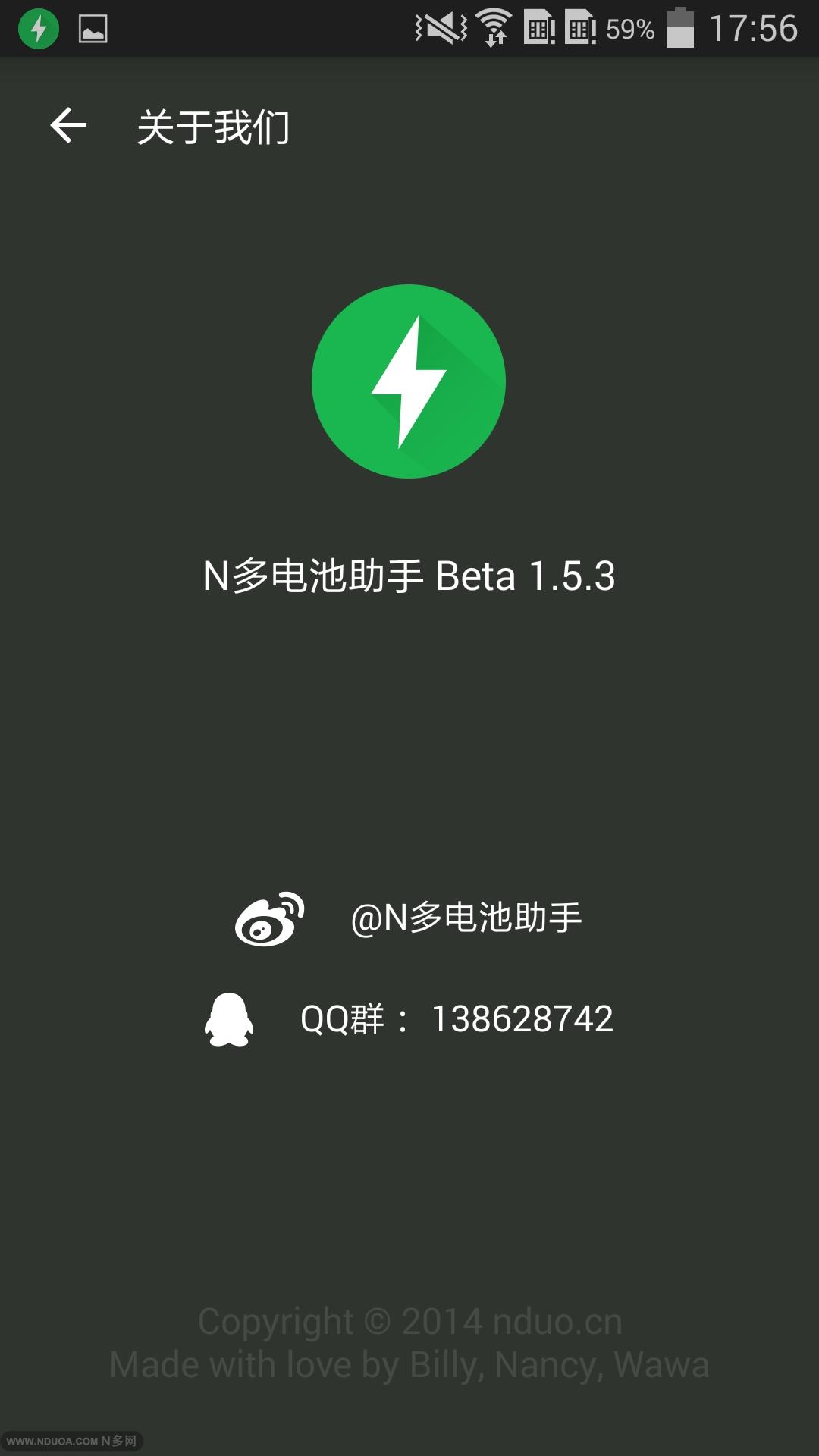Tap the Made with love credits line
Screen dimensions: 819x1456
(x=409, y=1365)
